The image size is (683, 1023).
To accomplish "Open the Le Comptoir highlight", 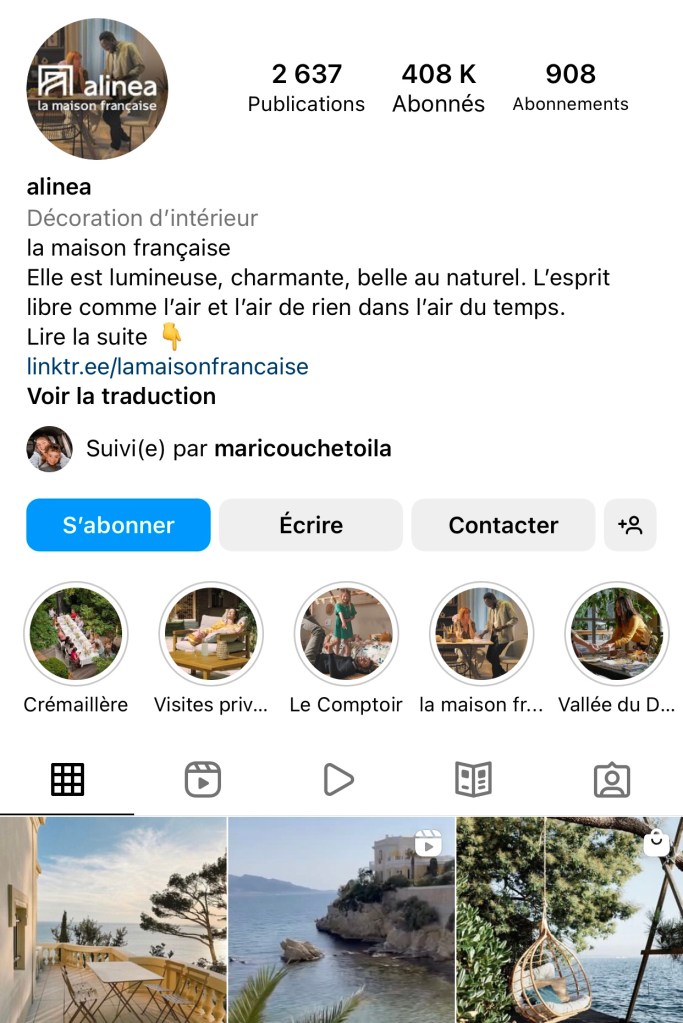I will 346,634.
